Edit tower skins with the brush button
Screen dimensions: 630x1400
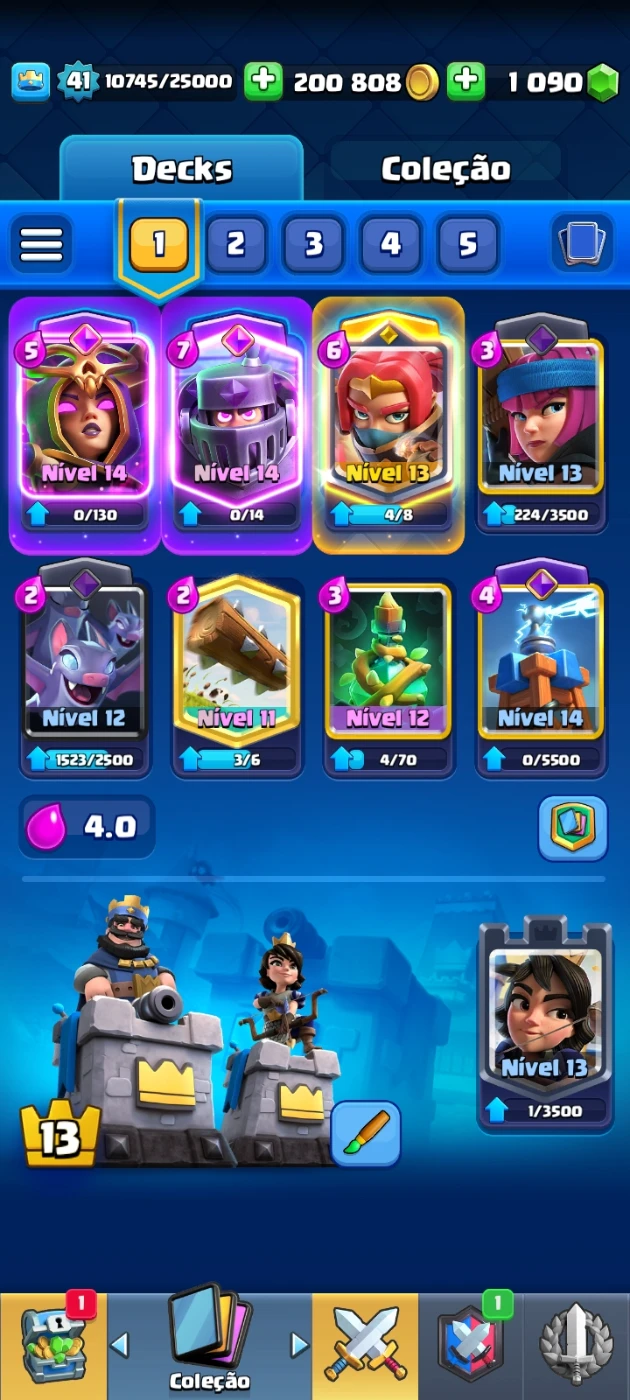point(365,1133)
